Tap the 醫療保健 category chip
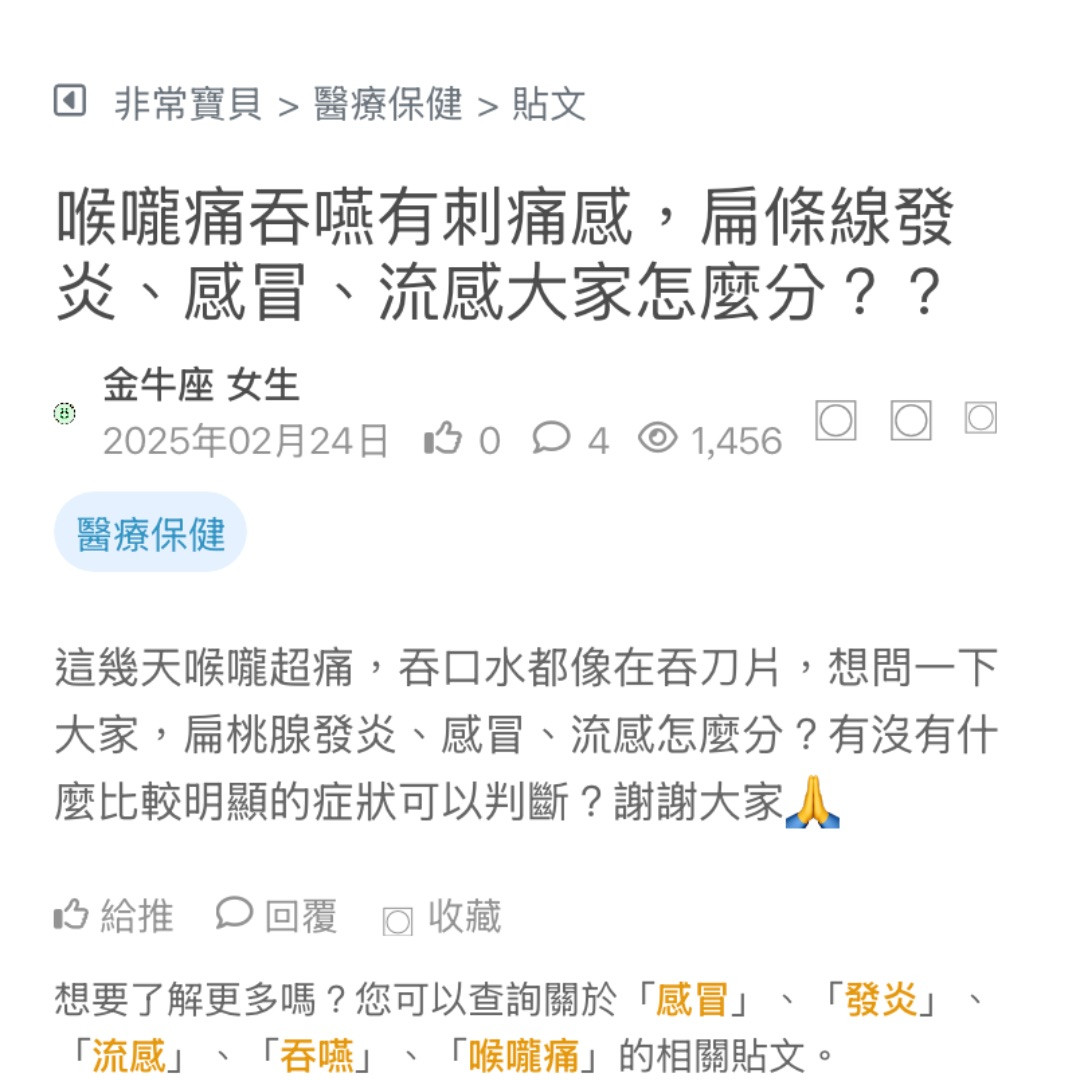 point(151,534)
